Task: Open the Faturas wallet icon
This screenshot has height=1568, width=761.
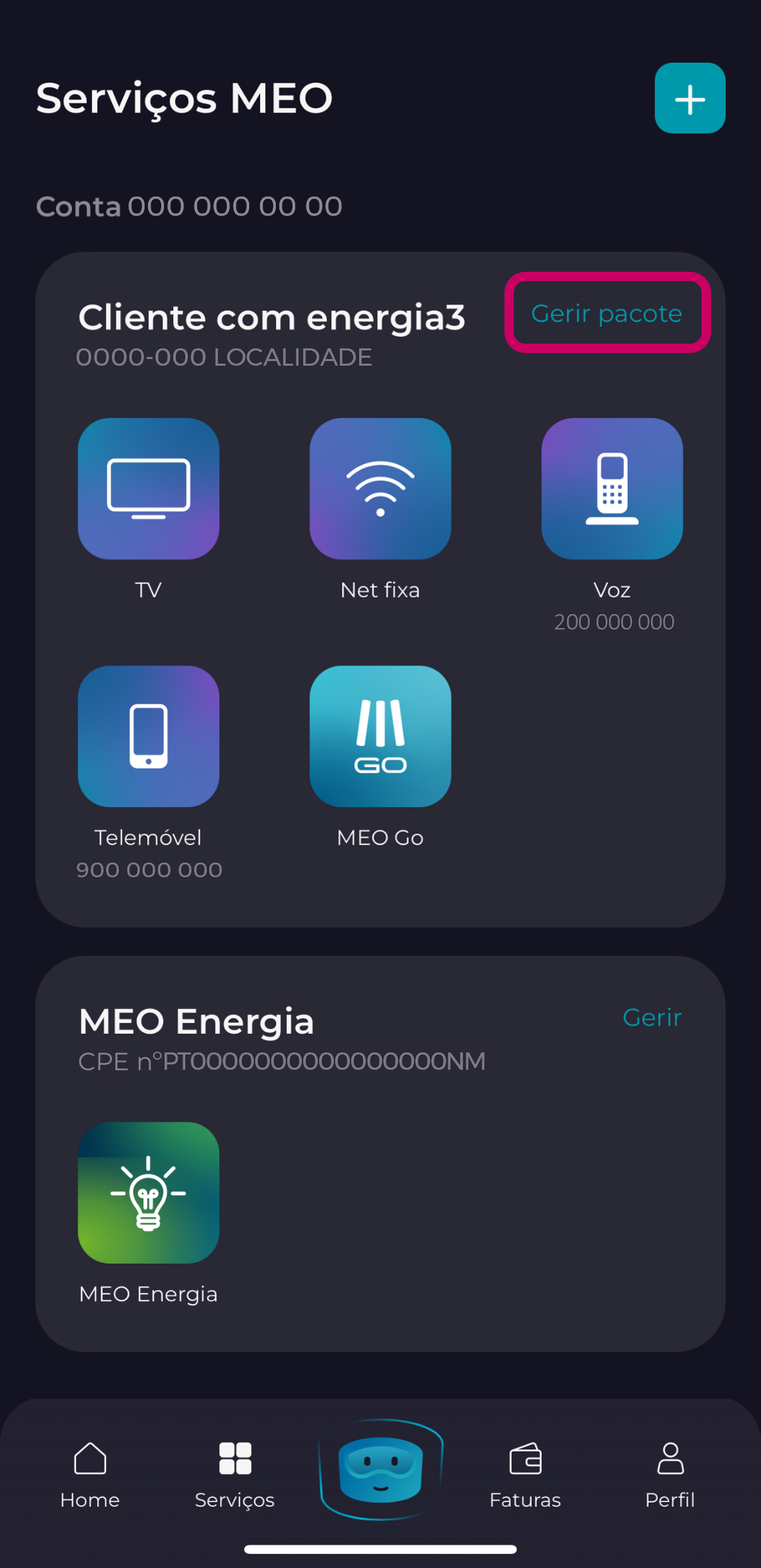Action: pos(525,1459)
